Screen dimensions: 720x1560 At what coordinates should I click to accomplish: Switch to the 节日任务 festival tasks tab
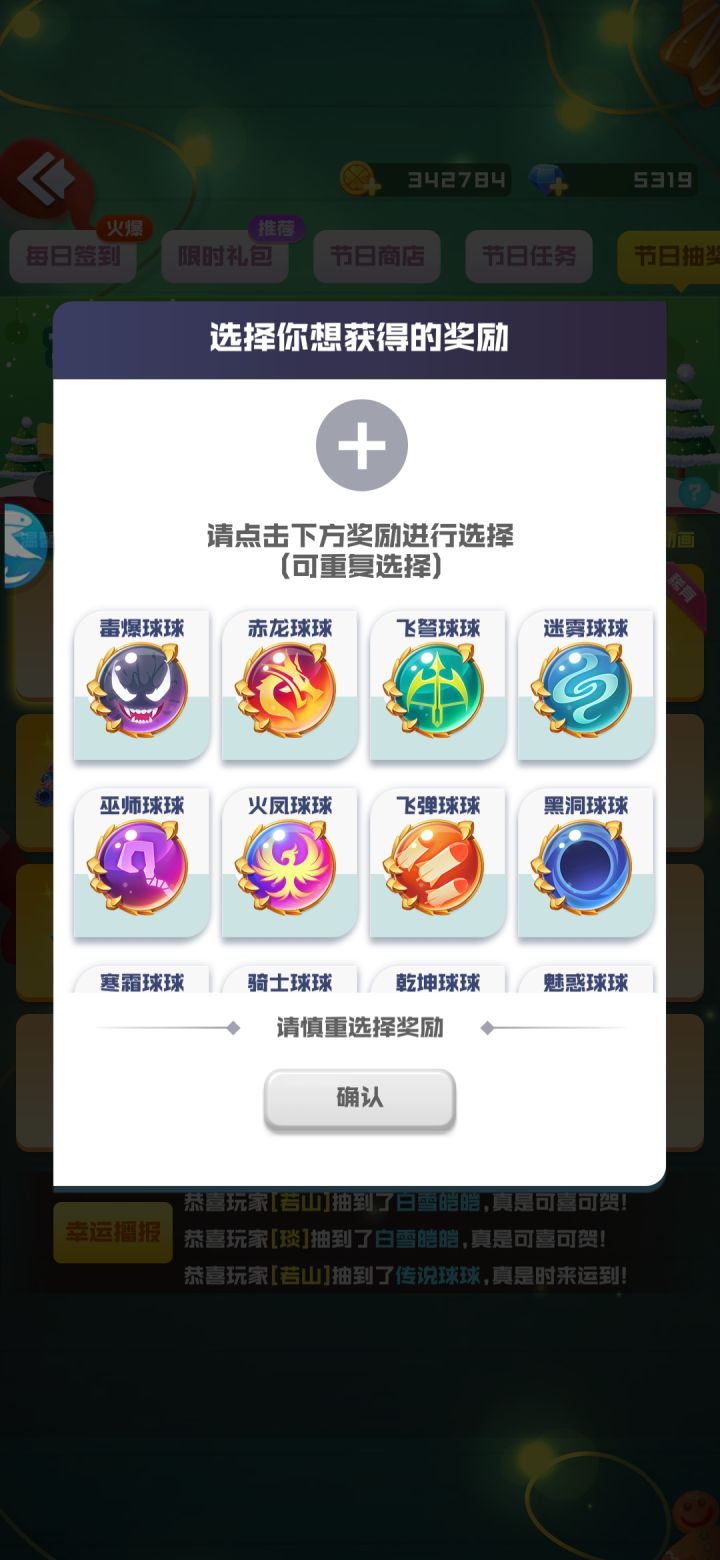point(529,255)
